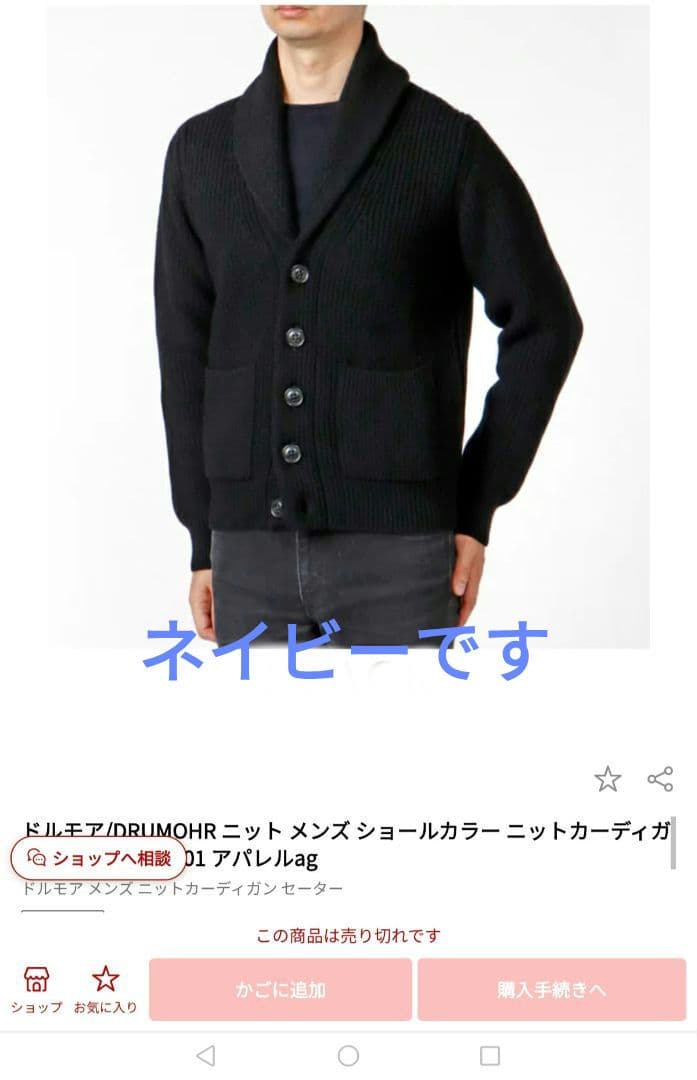Image resolution: width=697 pixels, height=1080 pixels.
Task: Share this cardigan listing
Action: 660,779
